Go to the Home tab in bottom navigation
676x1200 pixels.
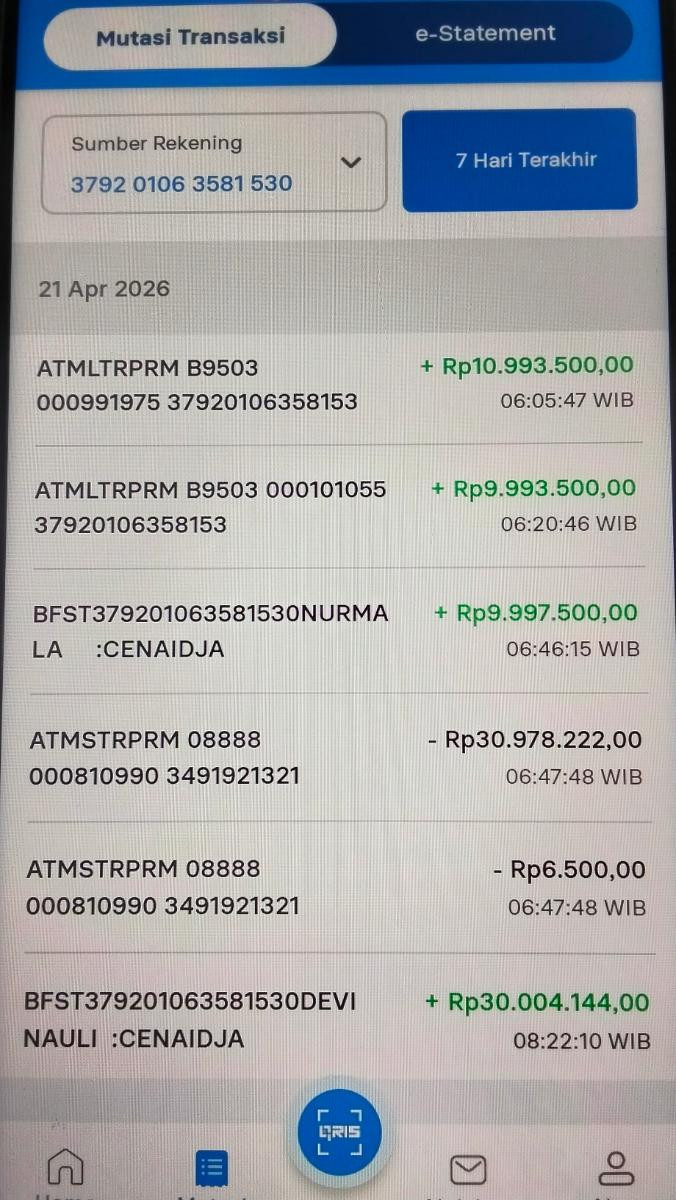coord(66,1168)
